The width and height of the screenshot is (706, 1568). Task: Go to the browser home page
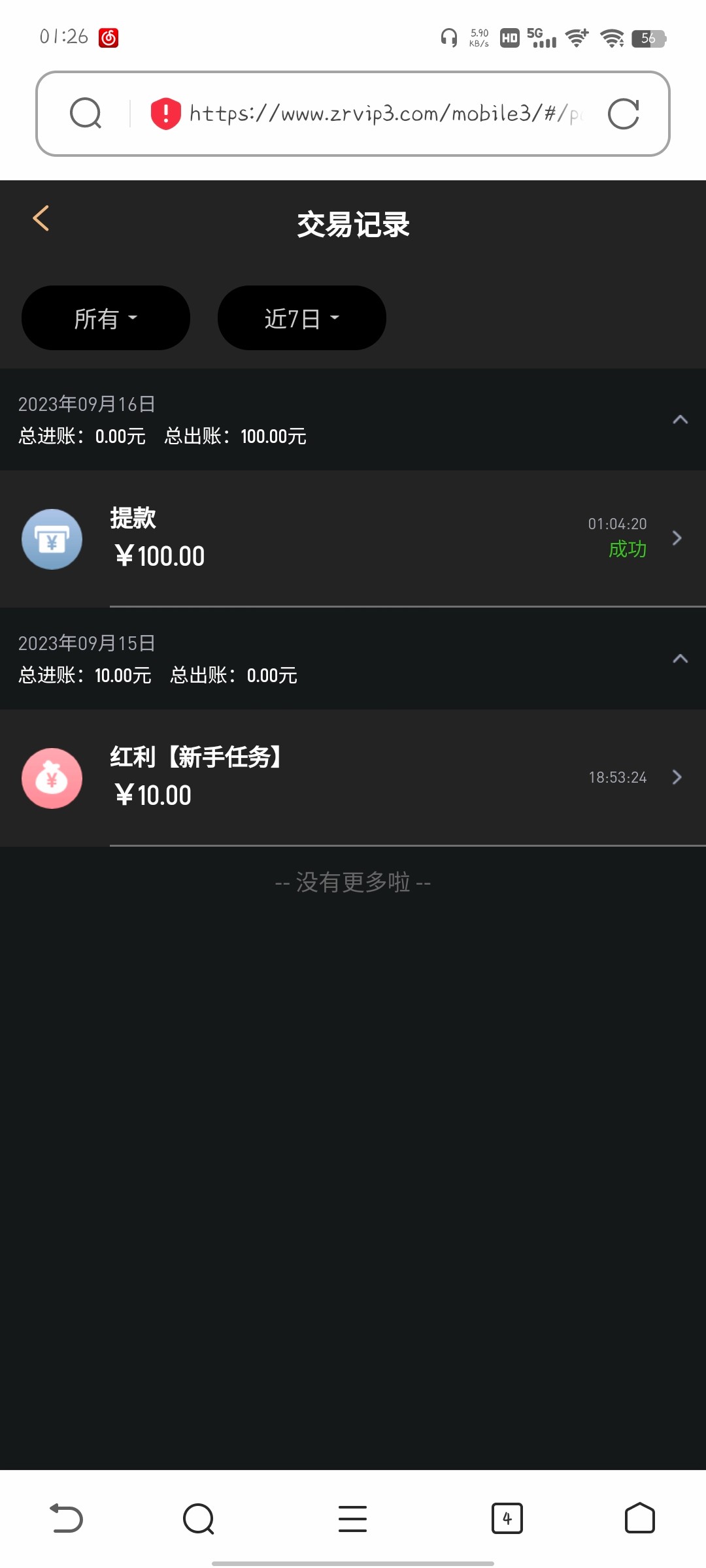click(x=639, y=1518)
